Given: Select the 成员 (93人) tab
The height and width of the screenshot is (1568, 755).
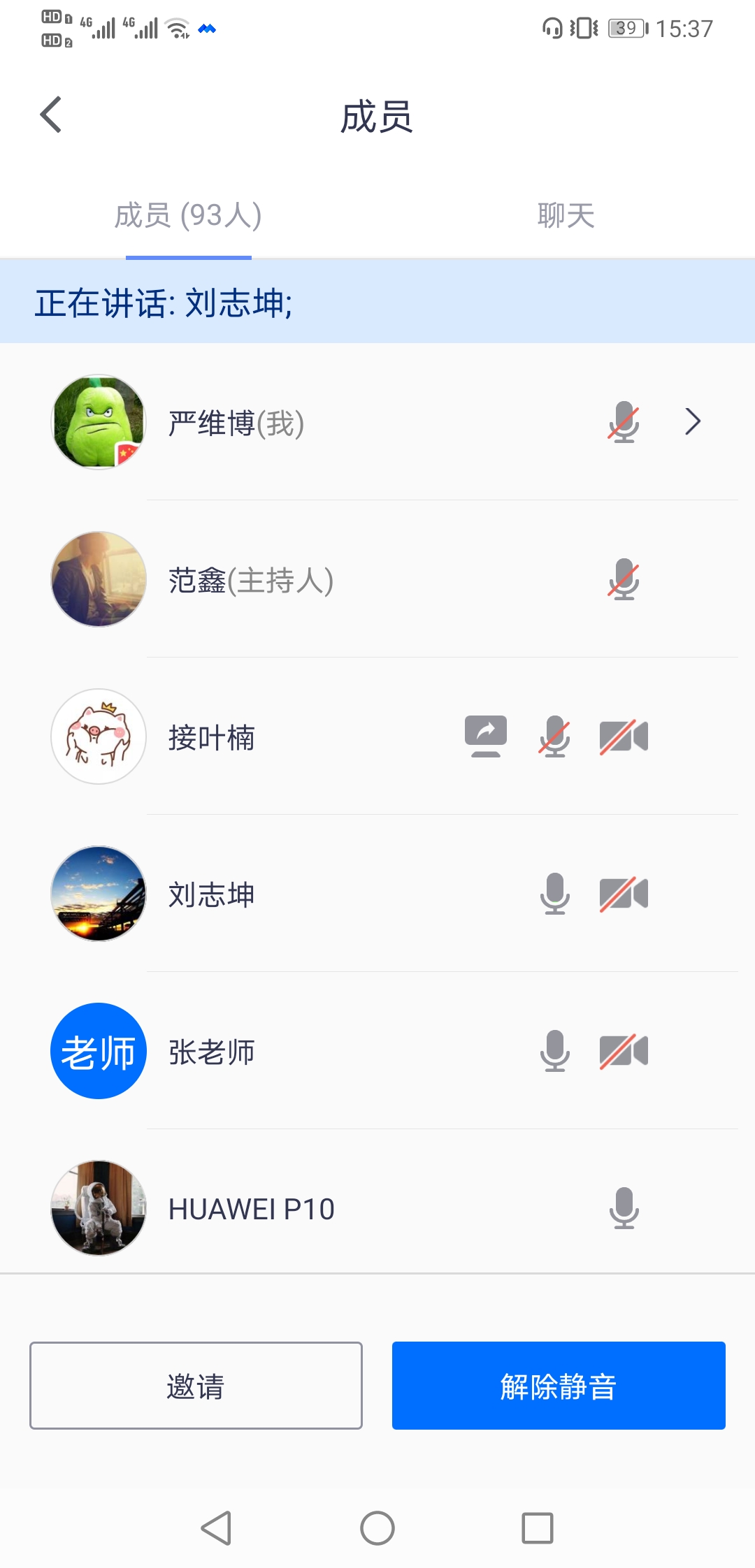Looking at the screenshot, I should tap(188, 215).
